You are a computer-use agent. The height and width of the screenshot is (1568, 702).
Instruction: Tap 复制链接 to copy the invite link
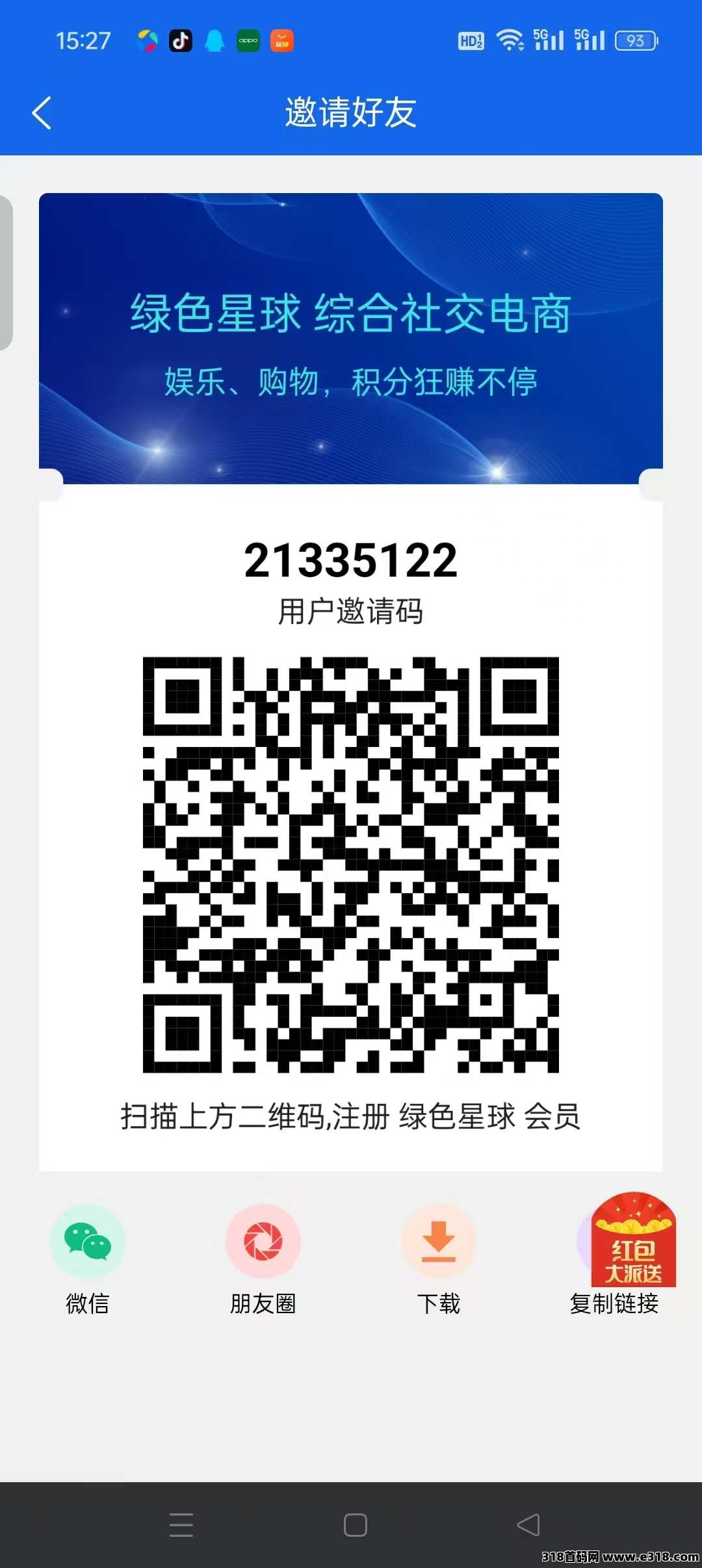(614, 1303)
